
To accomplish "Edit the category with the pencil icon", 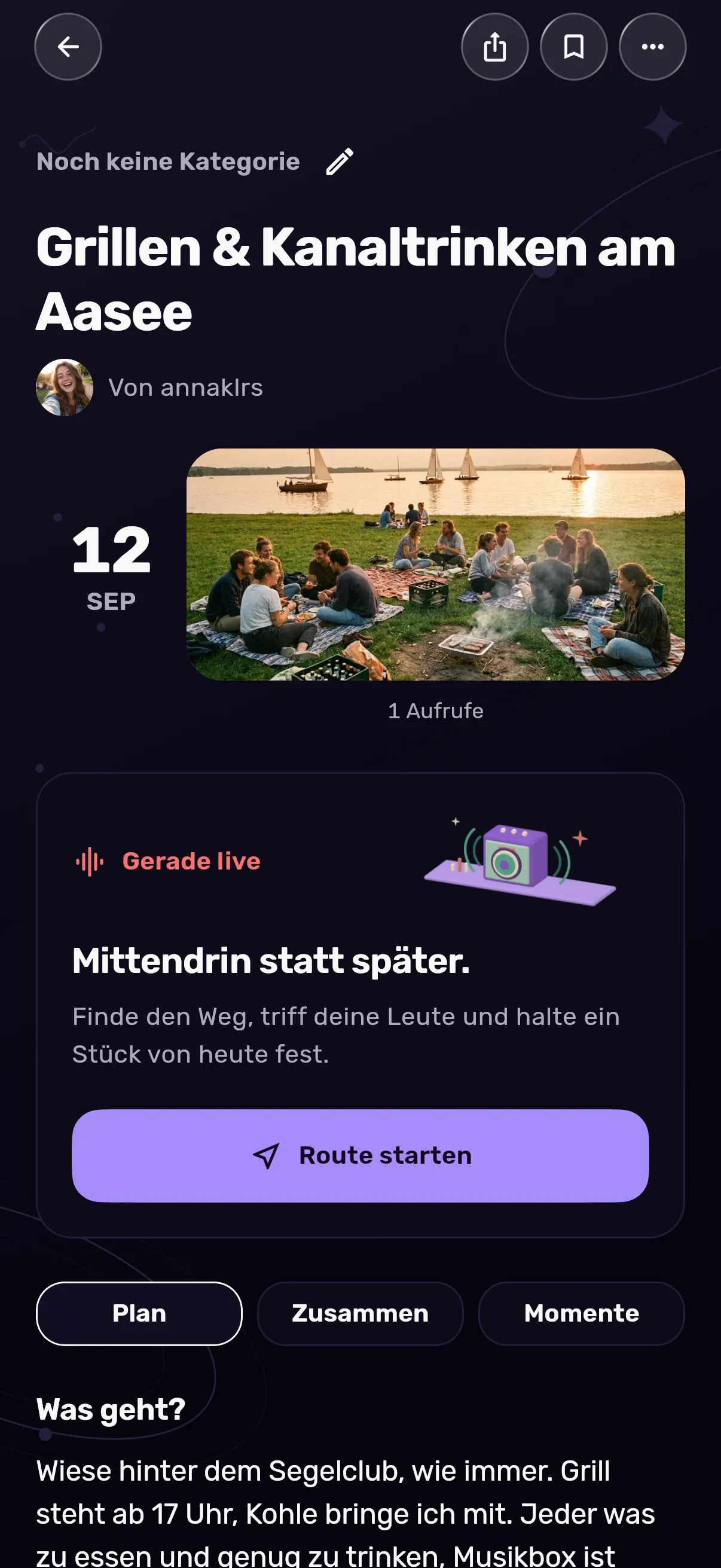I will [340, 162].
